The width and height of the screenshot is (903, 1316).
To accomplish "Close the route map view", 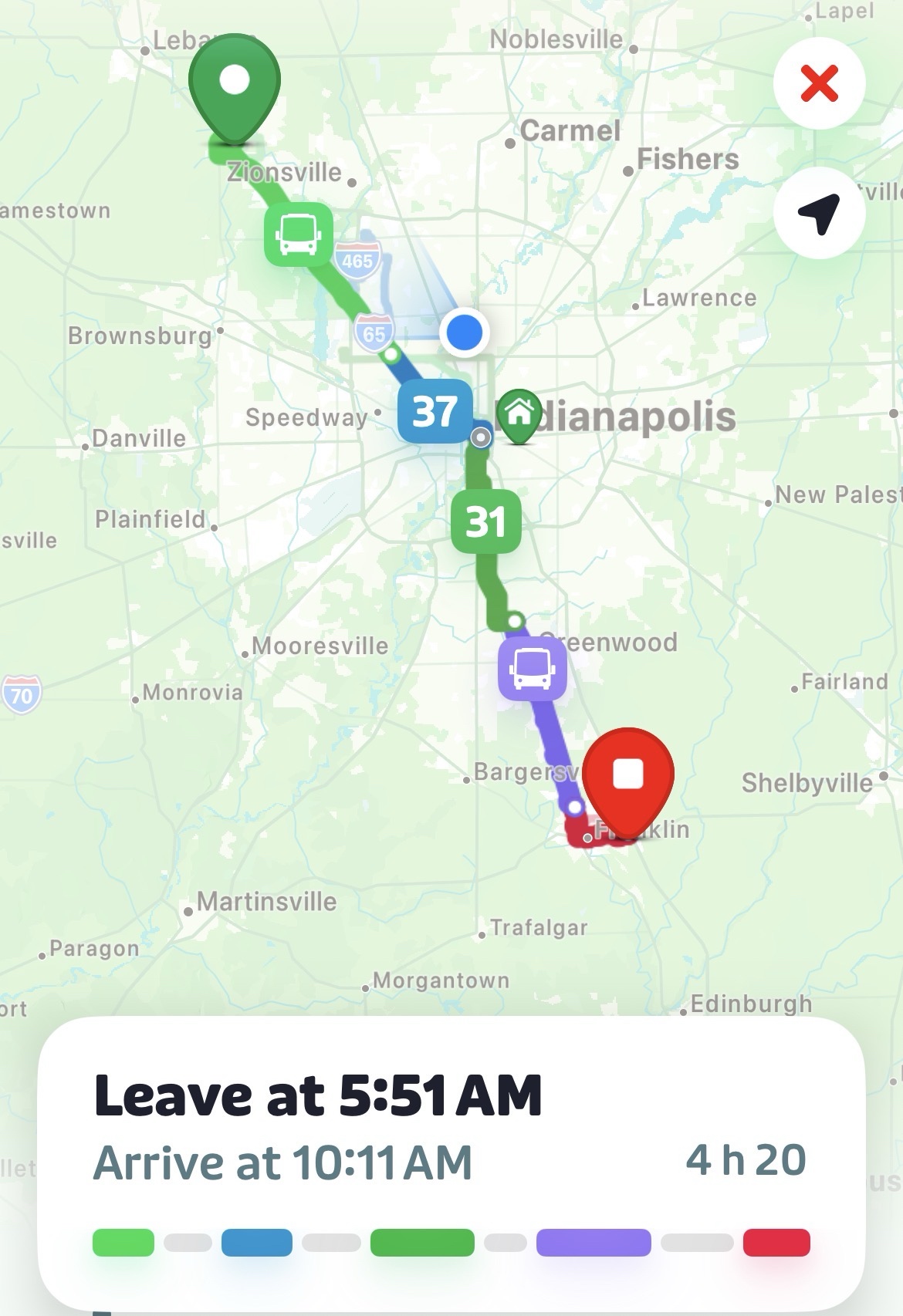I will click(x=819, y=83).
